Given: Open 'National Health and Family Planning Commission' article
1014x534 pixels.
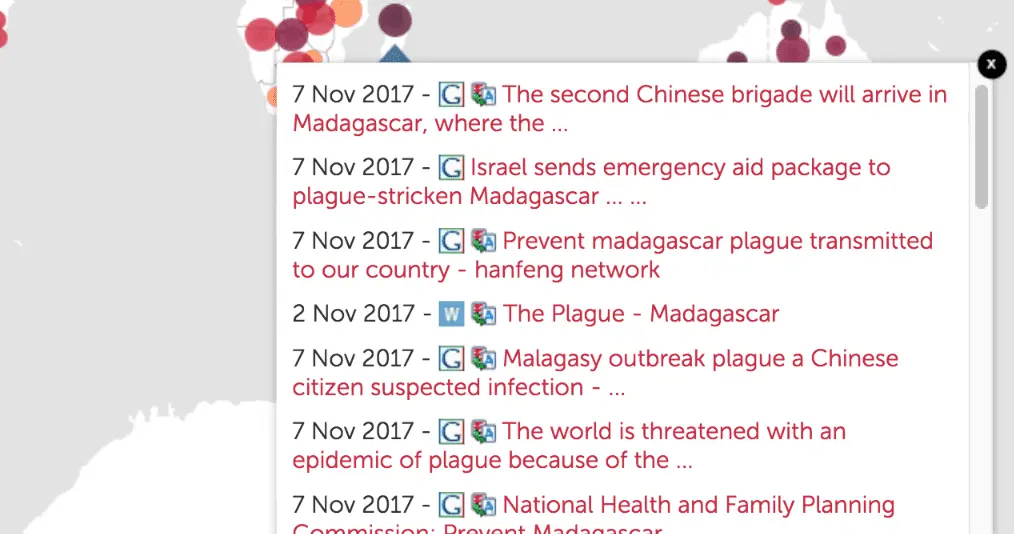Looking at the screenshot, I should 698,505.
